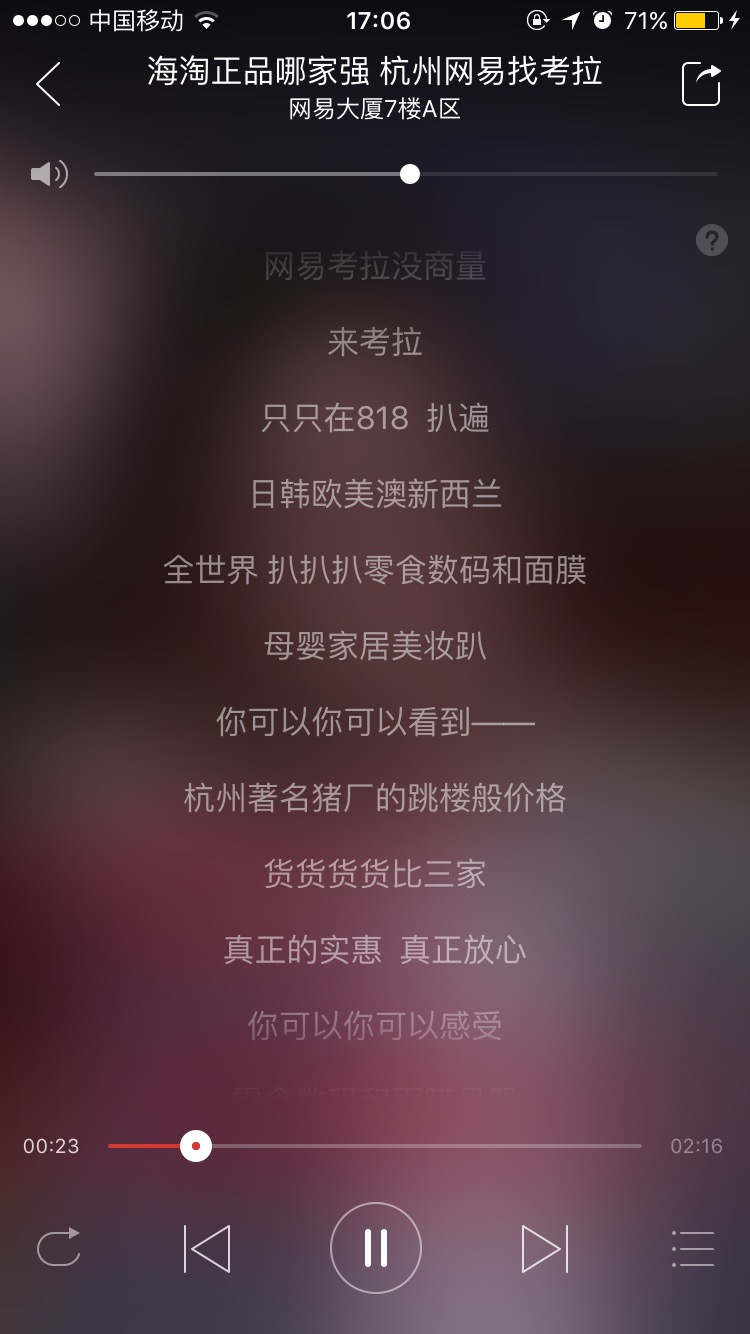Tap the playback progress bar
The image size is (750, 1334).
pos(420,1146)
